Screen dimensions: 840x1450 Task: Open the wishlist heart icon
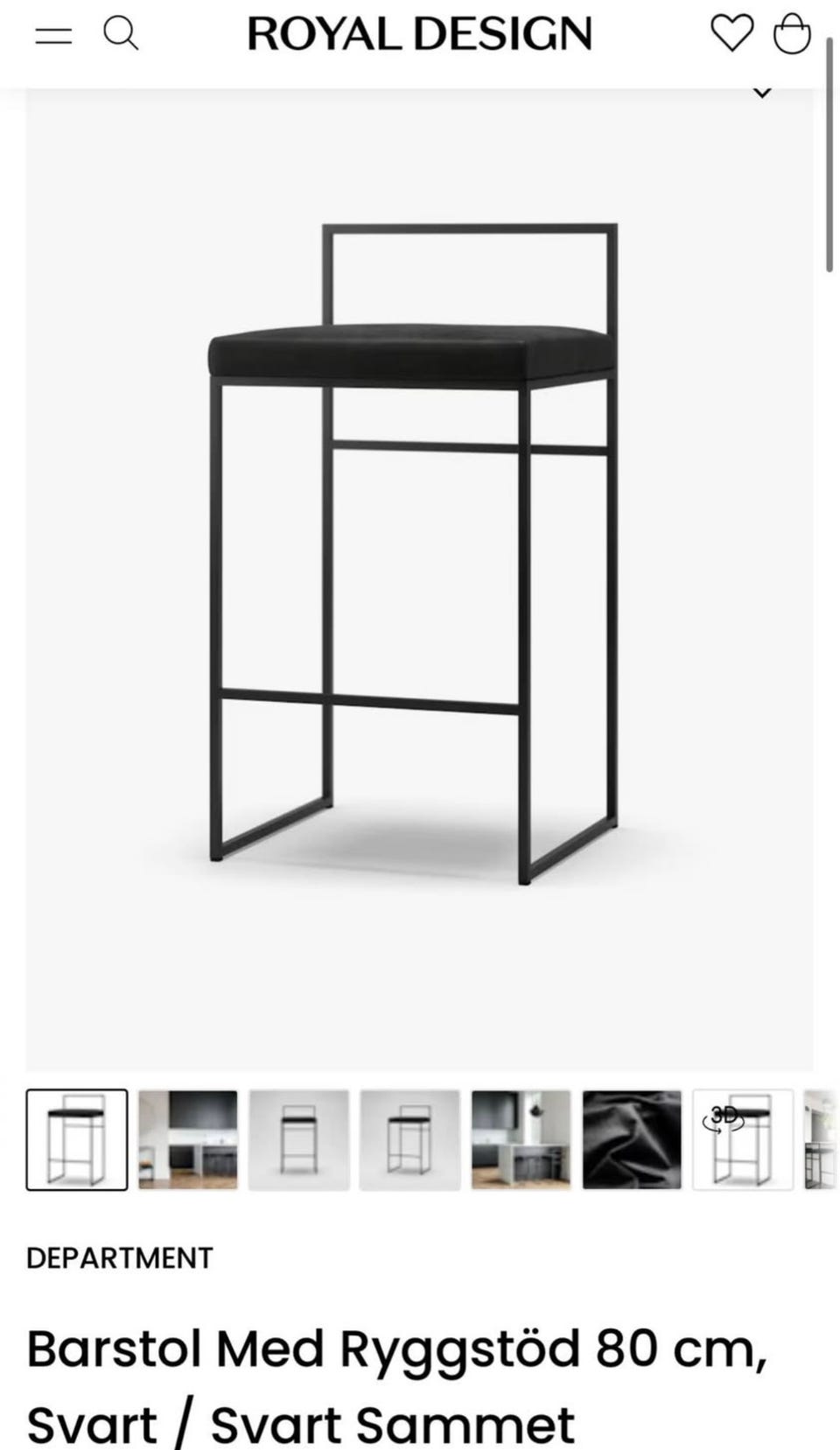[731, 35]
